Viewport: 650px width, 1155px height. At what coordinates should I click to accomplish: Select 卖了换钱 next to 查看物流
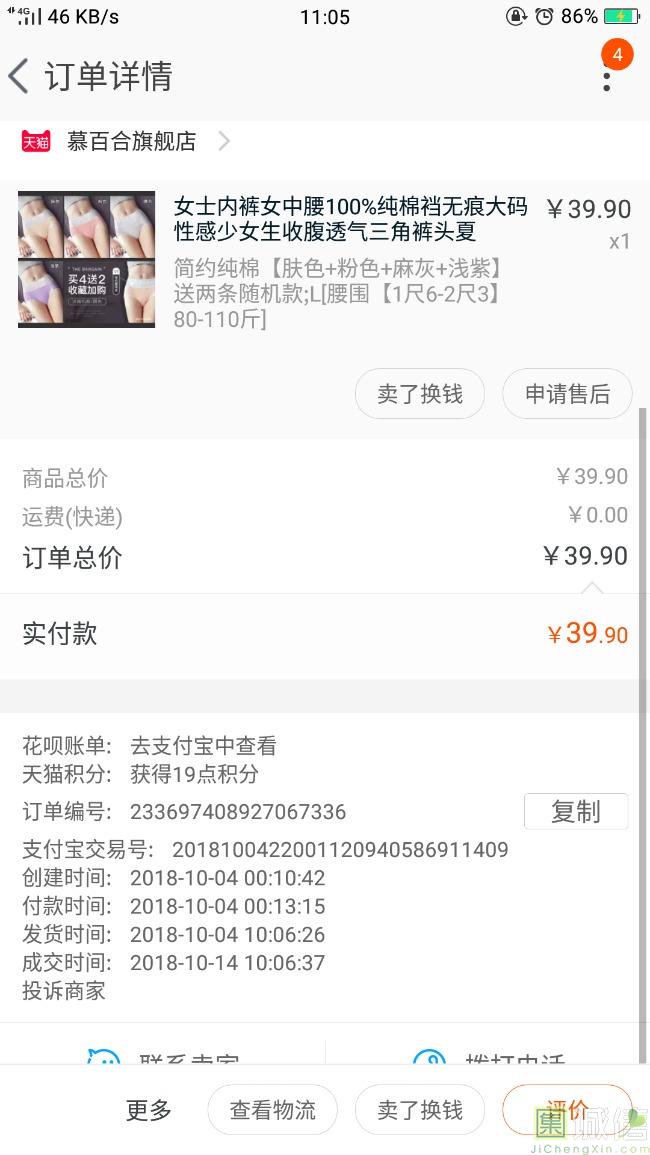click(420, 1110)
